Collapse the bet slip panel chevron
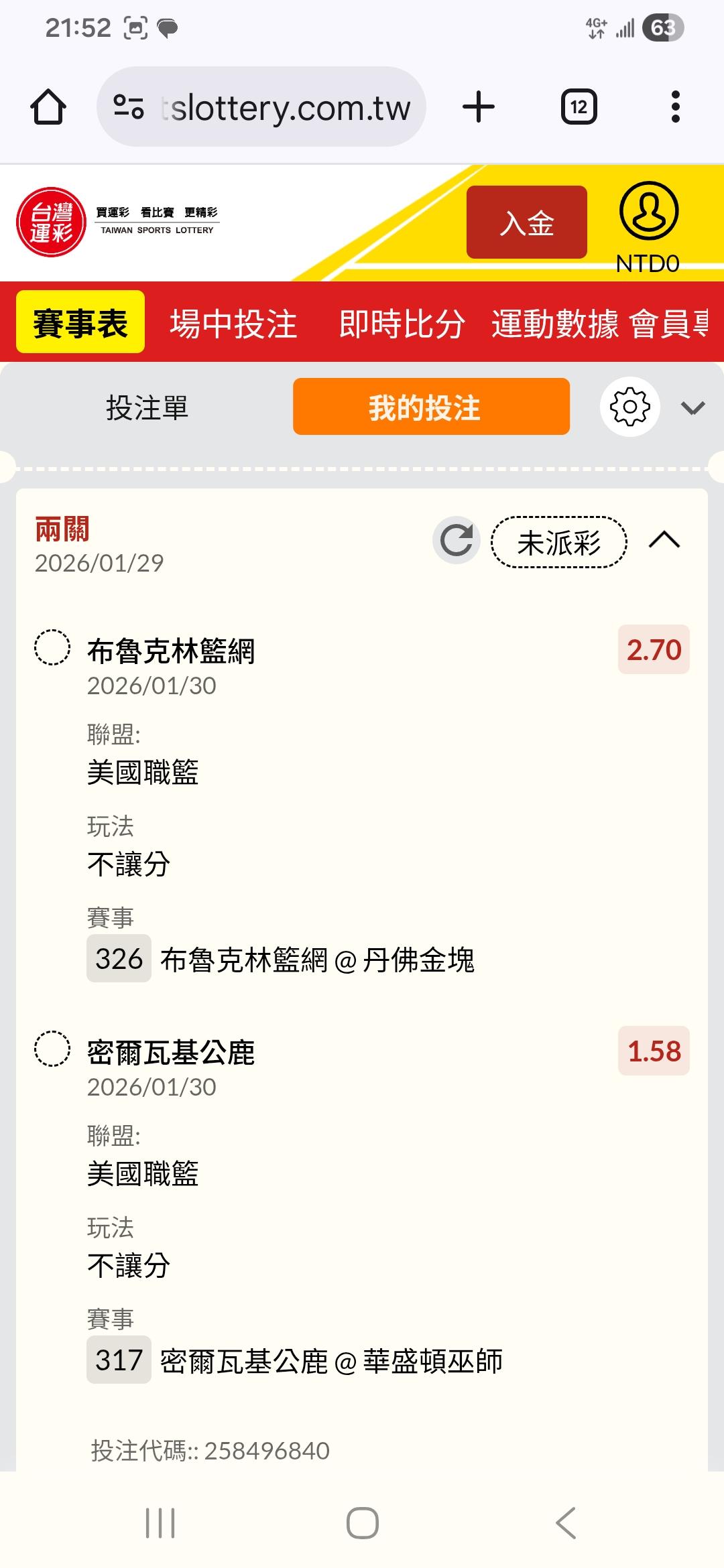 (692, 407)
